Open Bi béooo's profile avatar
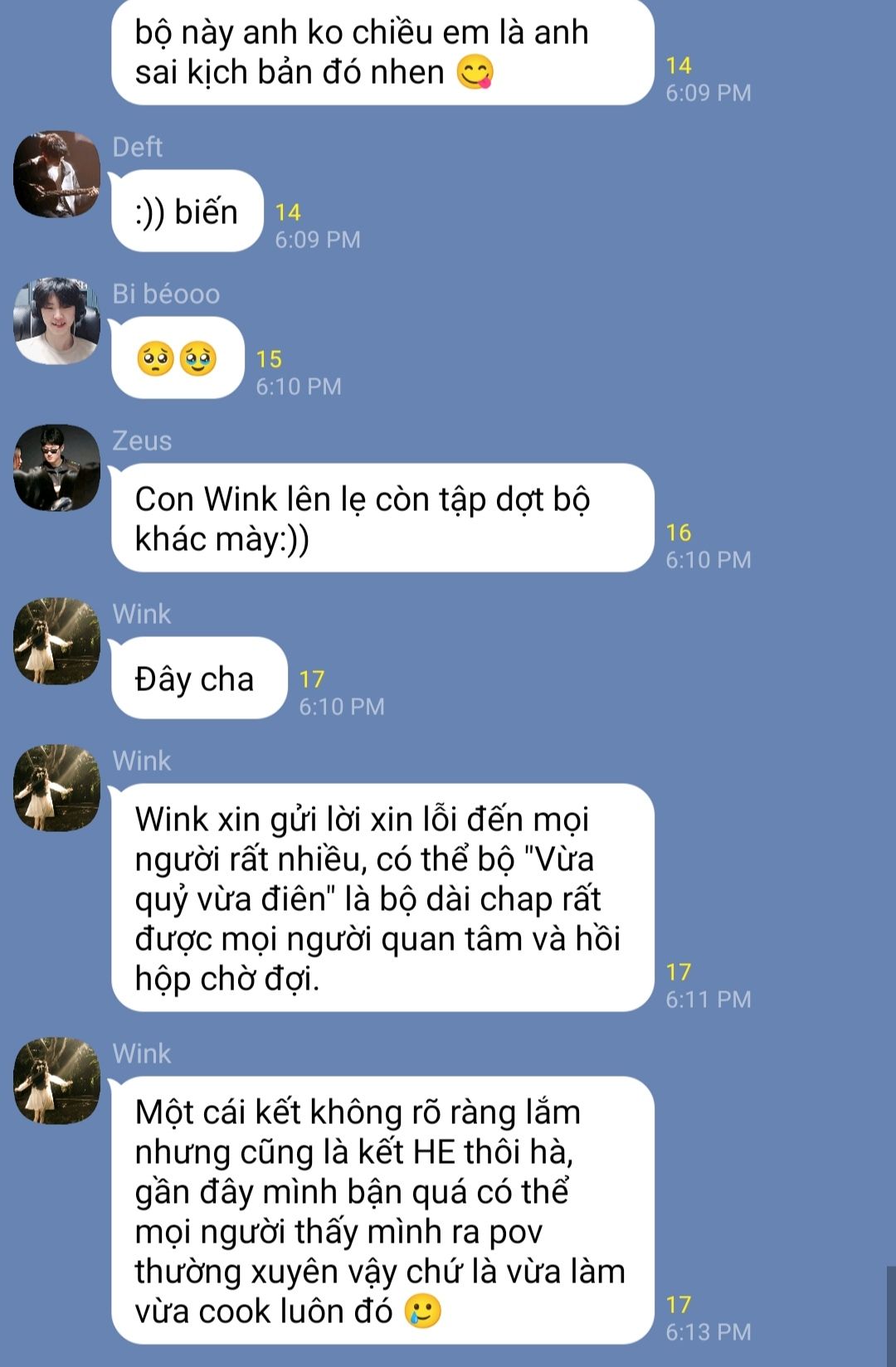 [56, 321]
